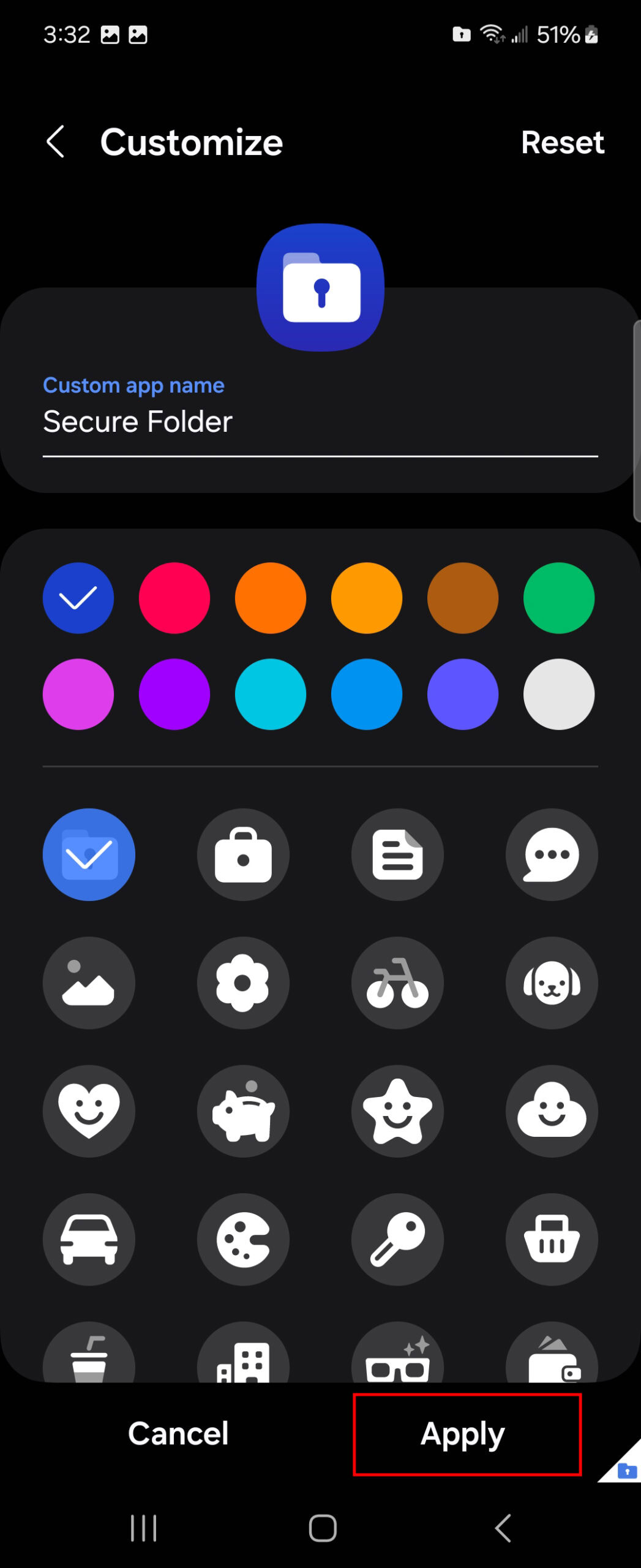Choose the piggy bank icon option
Image resolution: width=641 pixels, height=1568 pixels.
(243, 1111)
